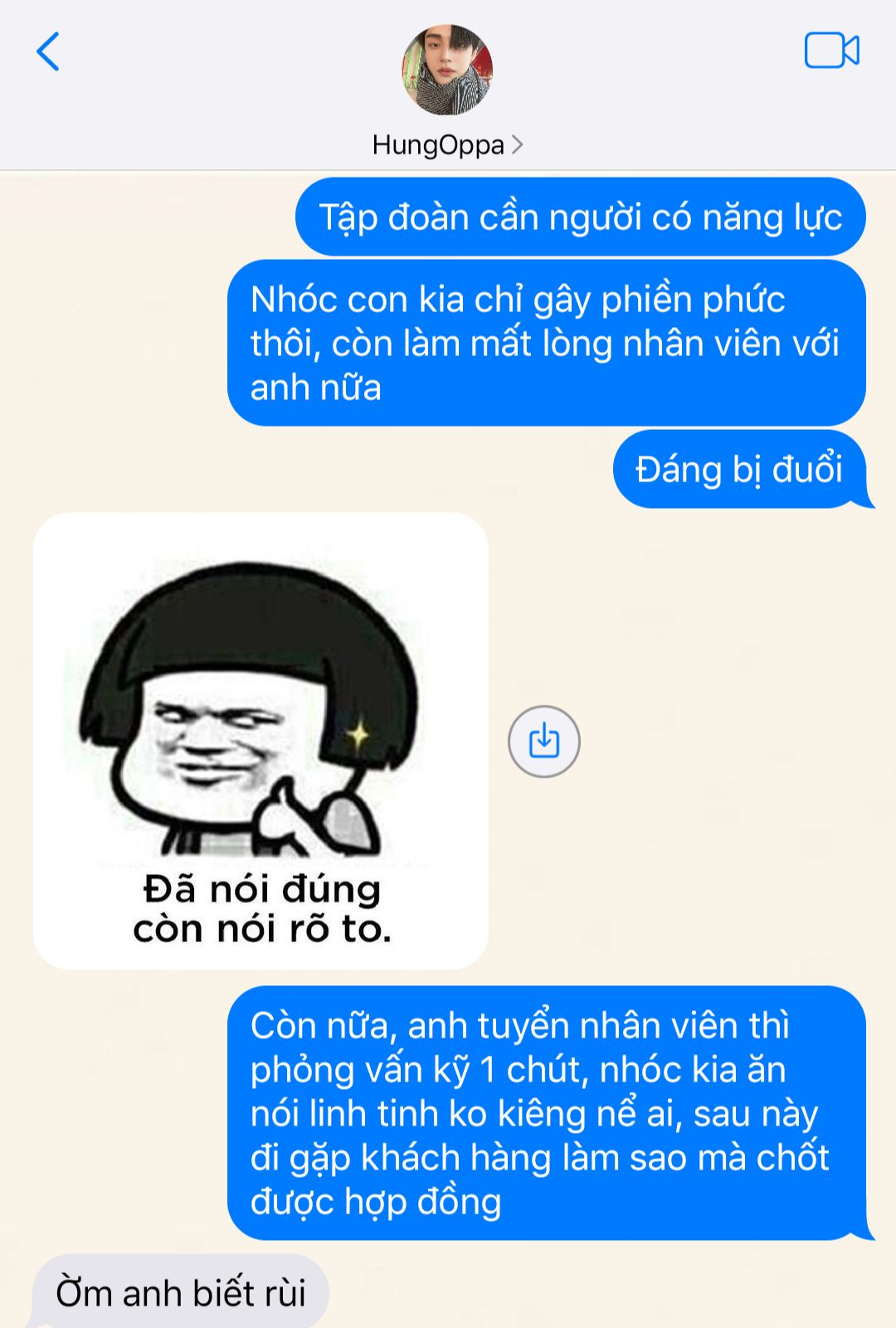This screenshot has width=896, height=1328.
Task: Open HungOppa contact details
Action: (447, 144)
